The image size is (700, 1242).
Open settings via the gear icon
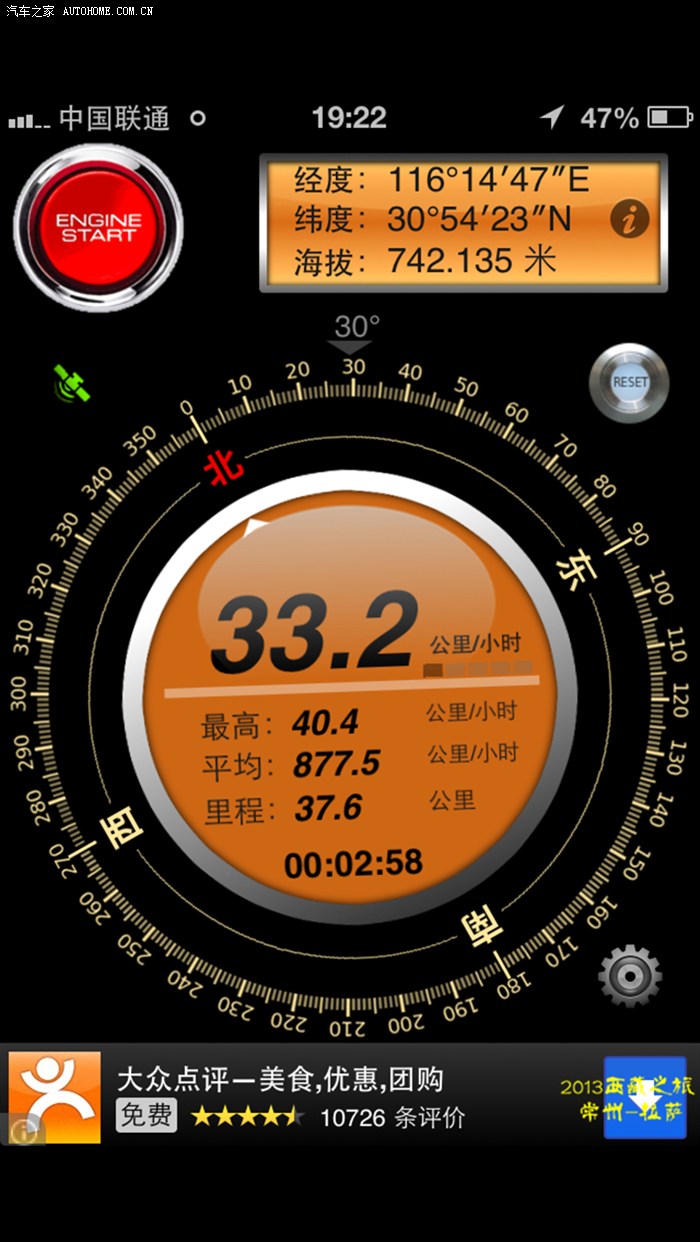(630, 975)
